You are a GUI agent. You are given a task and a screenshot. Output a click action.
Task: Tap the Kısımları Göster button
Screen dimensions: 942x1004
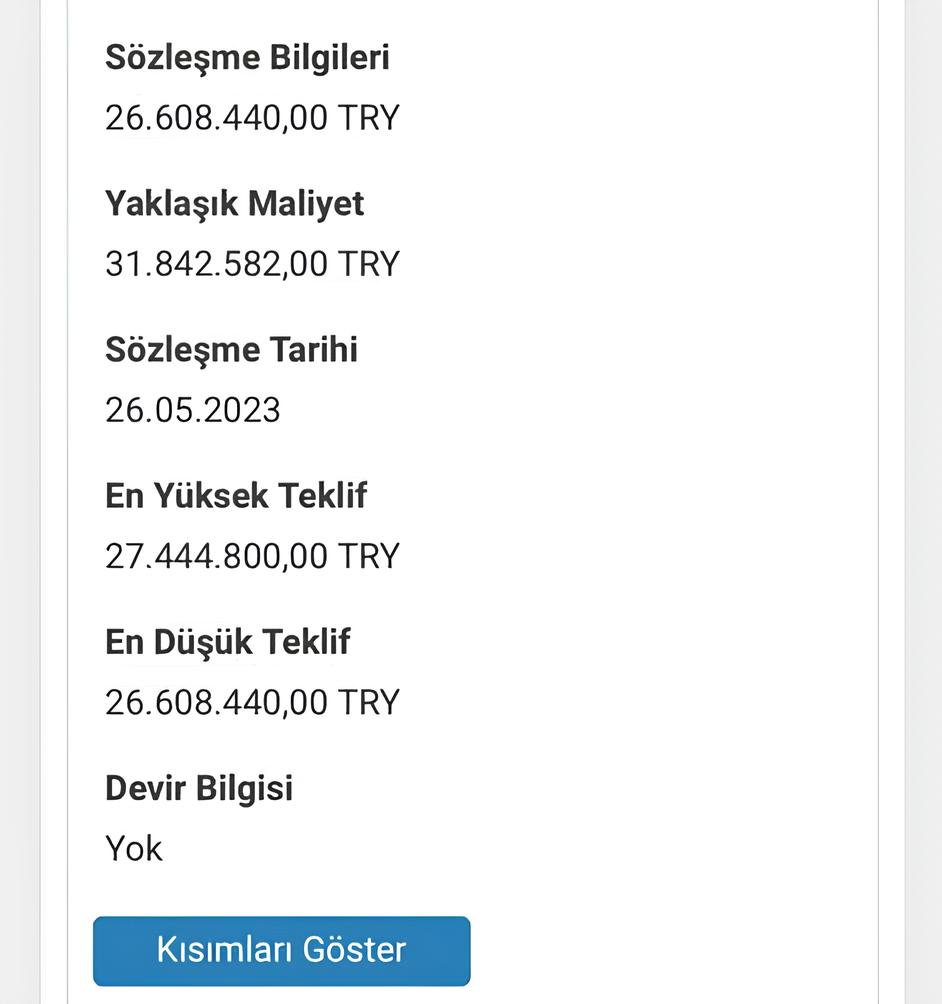click(x=281, y=950)
